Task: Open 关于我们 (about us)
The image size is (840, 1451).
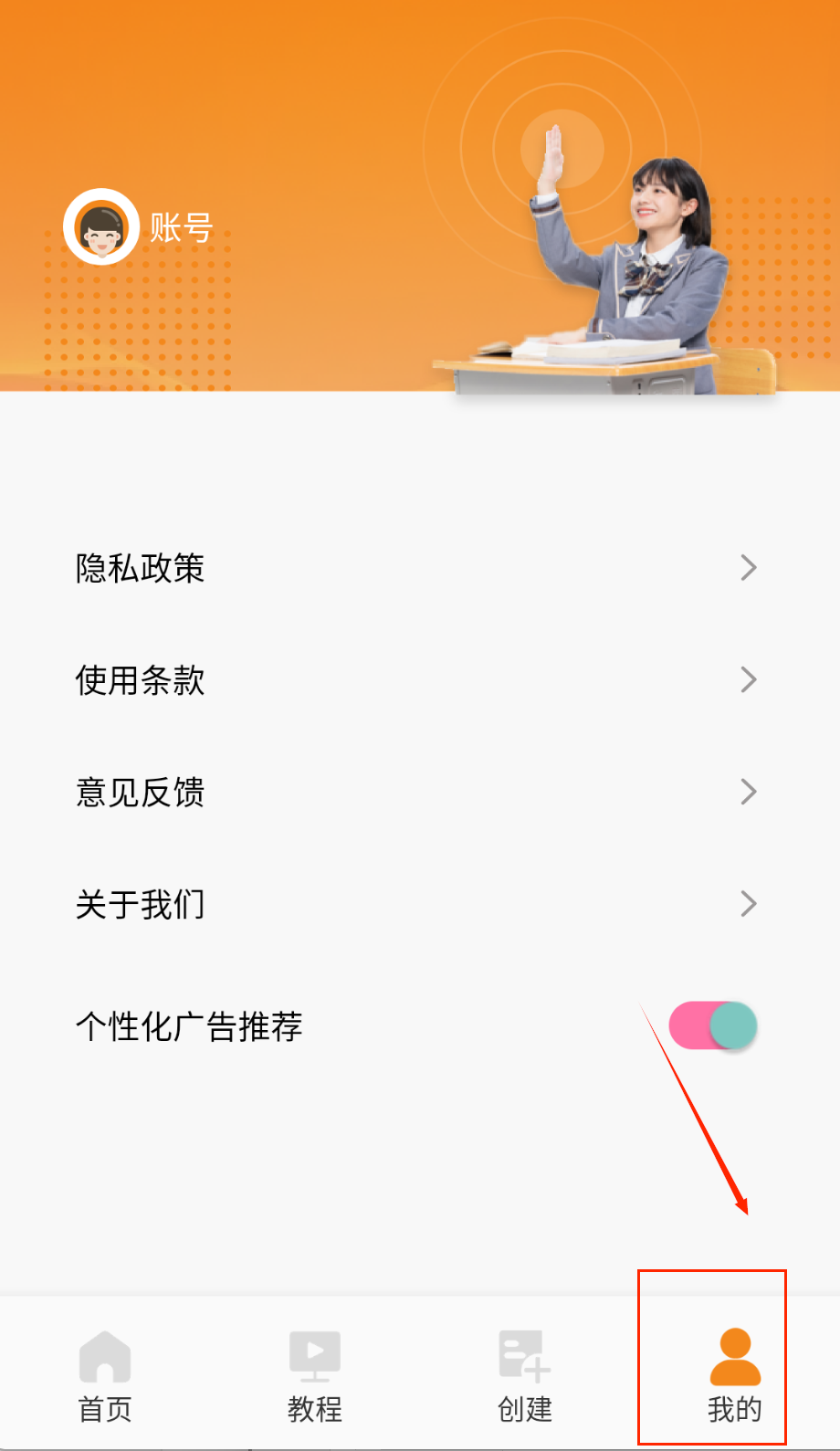Action: coord(415,904)
